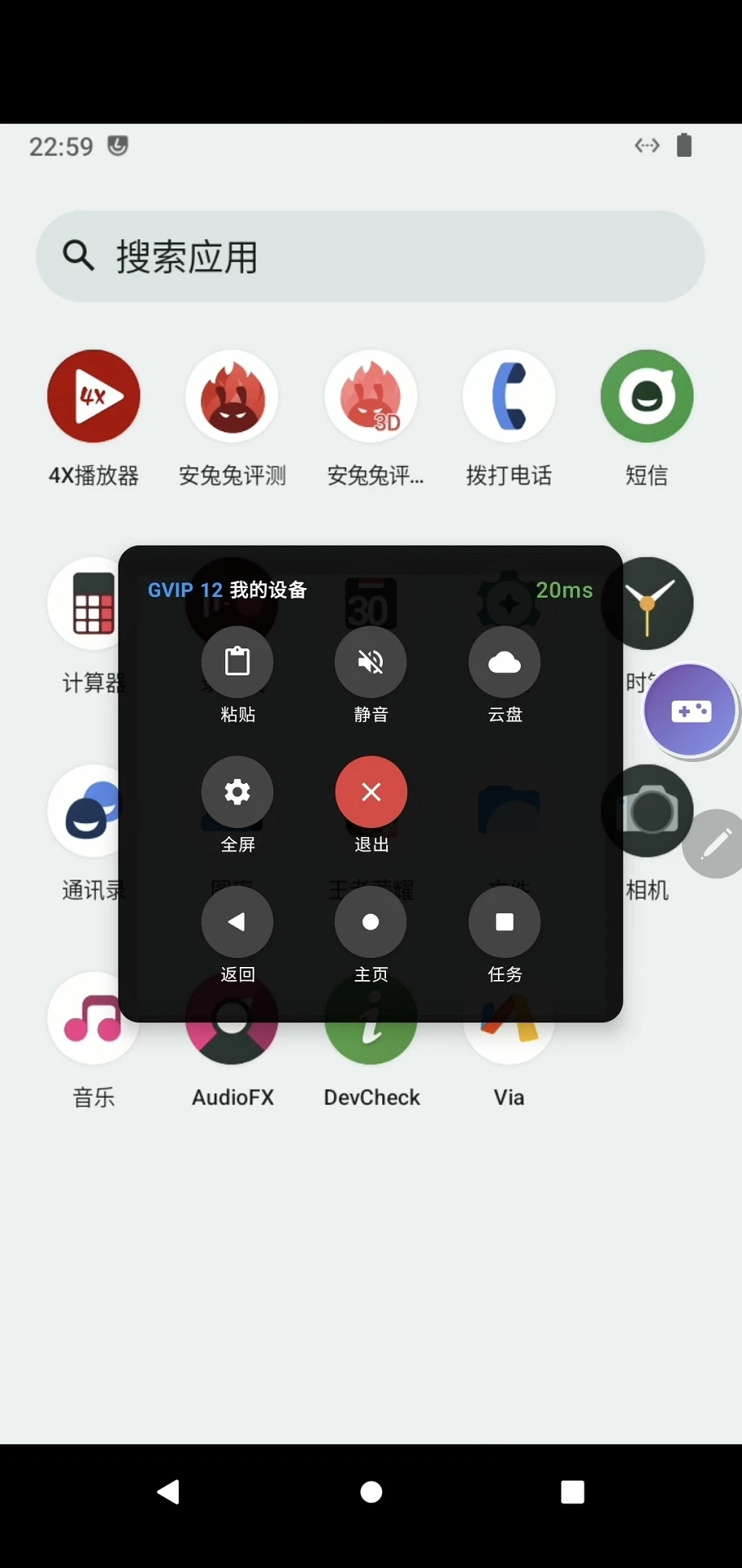This screenshot has height=1568, width=742.
Task: Tap the 返回 back icon in the panel
Action: coord(237,921)
